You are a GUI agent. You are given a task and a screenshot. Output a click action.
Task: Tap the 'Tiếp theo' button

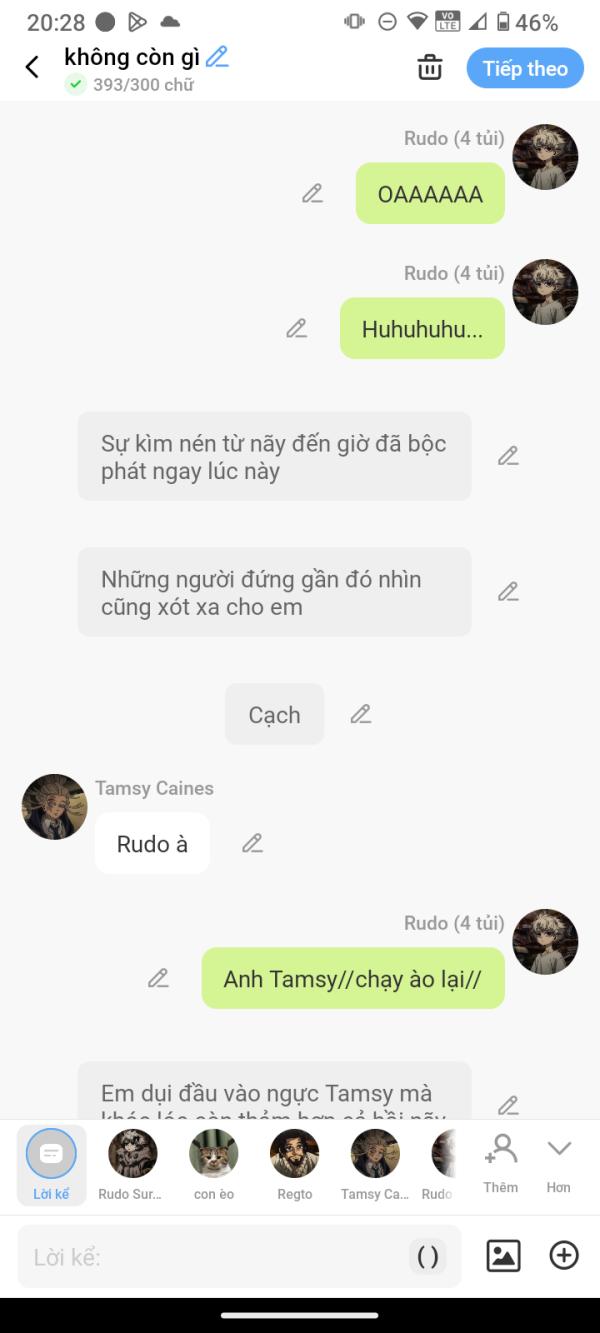(525, 68)
